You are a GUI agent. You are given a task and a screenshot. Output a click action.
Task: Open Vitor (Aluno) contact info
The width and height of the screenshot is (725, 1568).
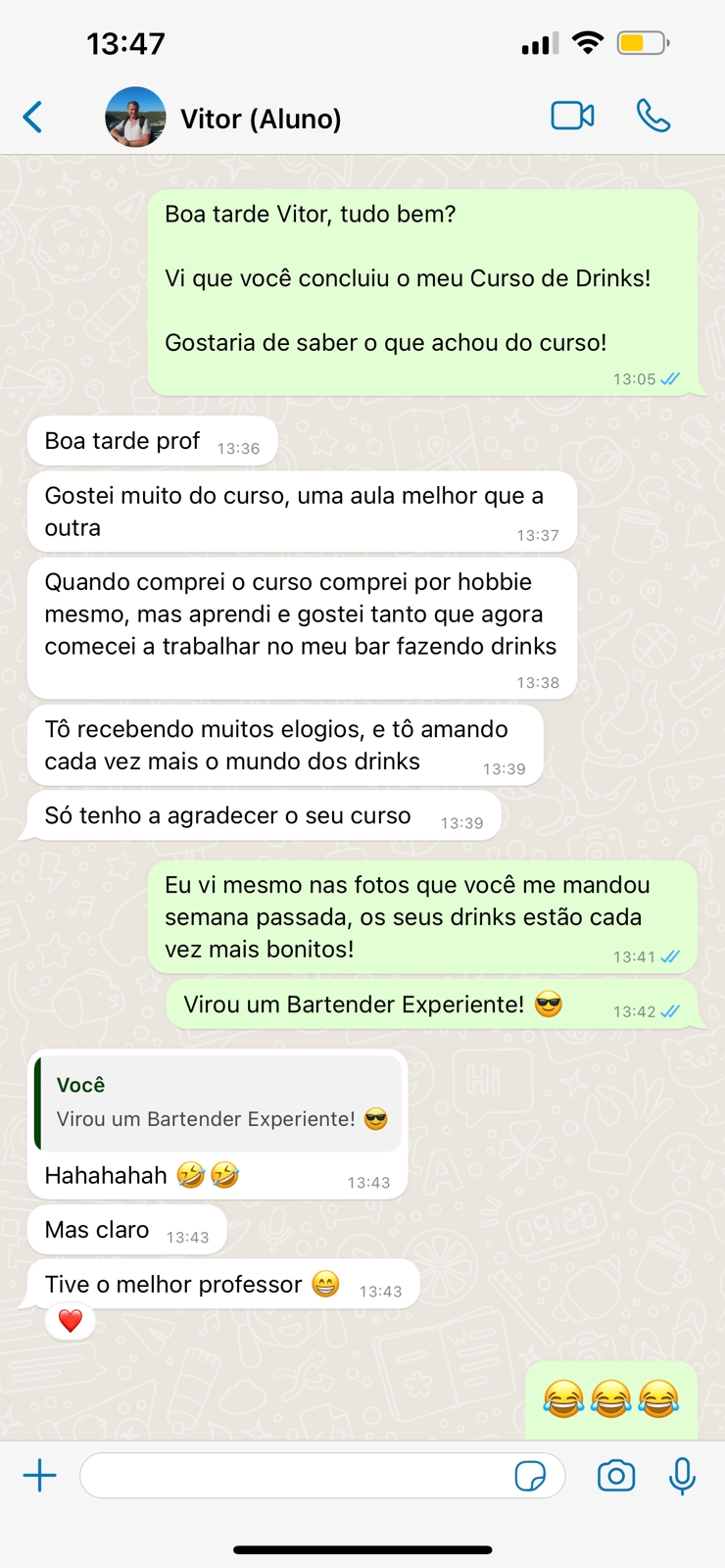[261, 119]
